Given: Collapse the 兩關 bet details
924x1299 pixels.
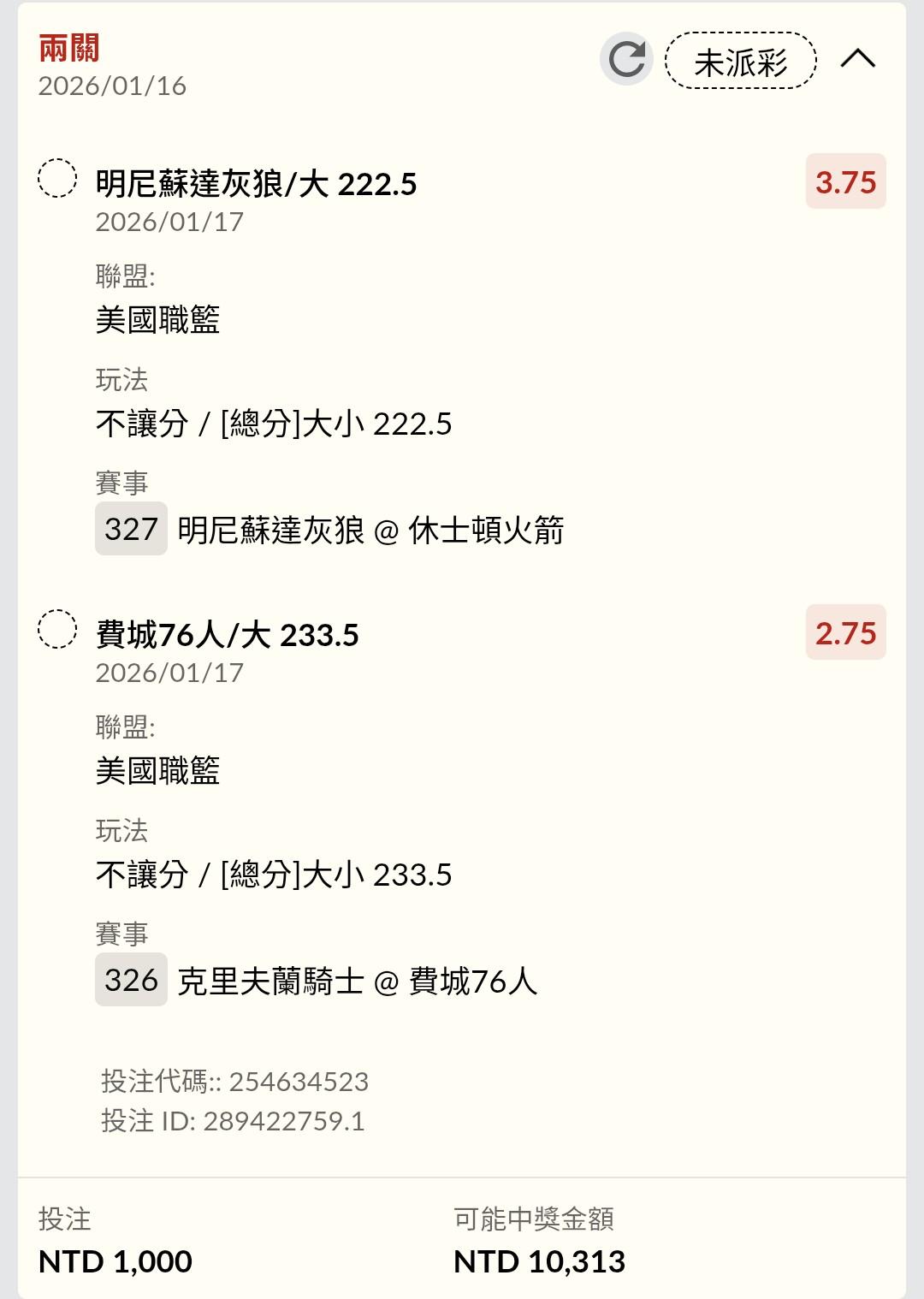Looking at the screenshot, I should pos(857,59).
